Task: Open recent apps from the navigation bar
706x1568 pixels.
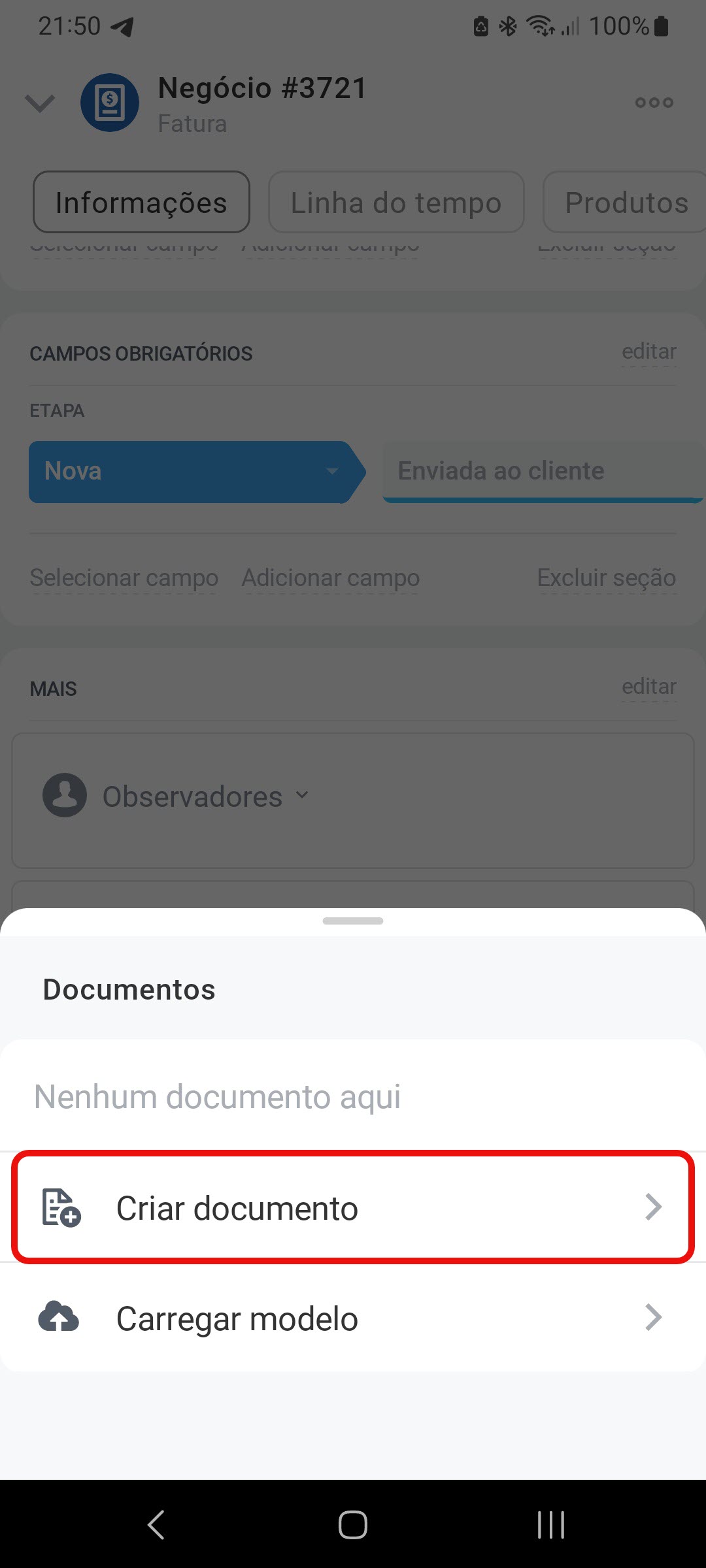Action: point(550,1525)
